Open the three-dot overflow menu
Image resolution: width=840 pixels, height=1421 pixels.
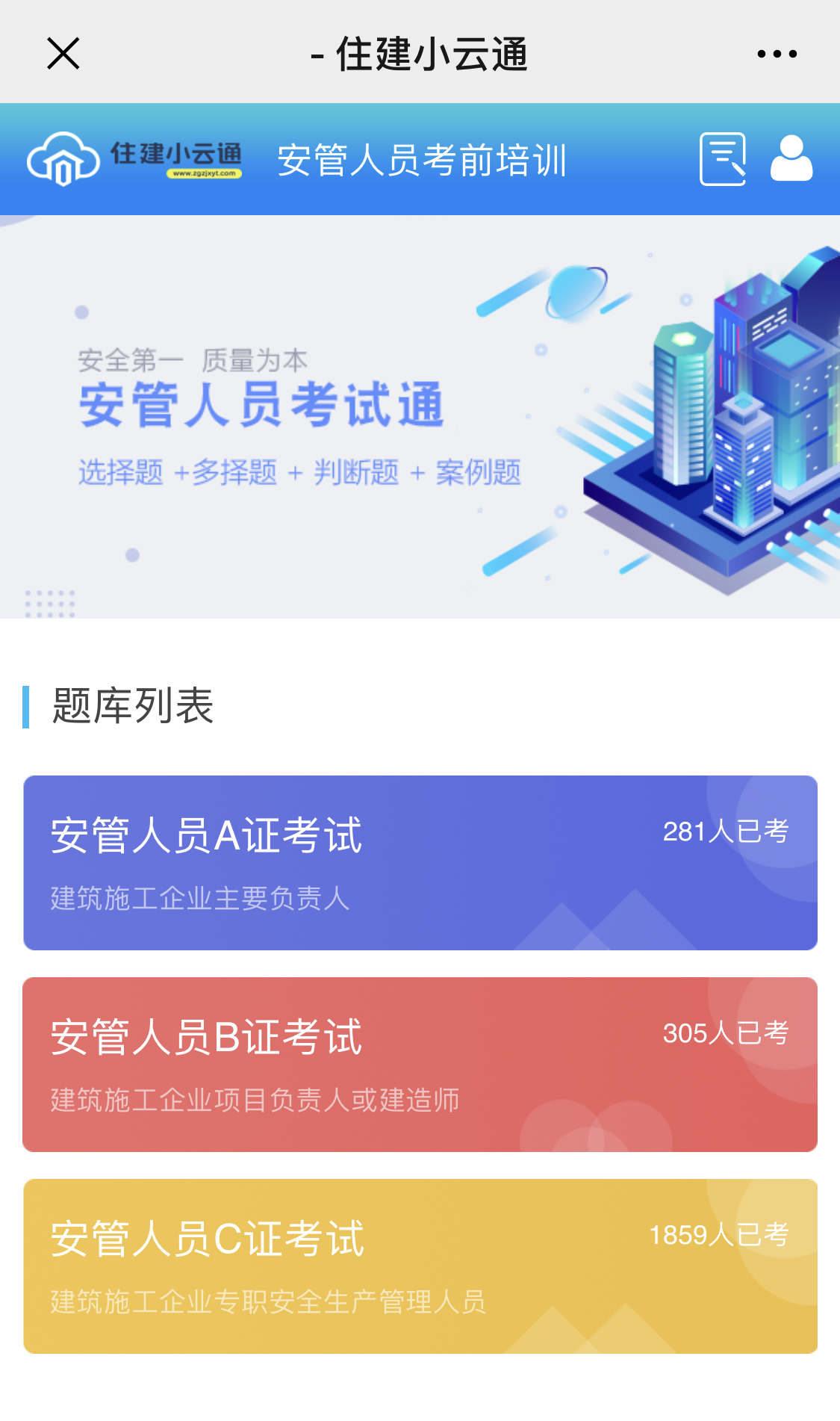pyautogui.click(x=777, y=54)
